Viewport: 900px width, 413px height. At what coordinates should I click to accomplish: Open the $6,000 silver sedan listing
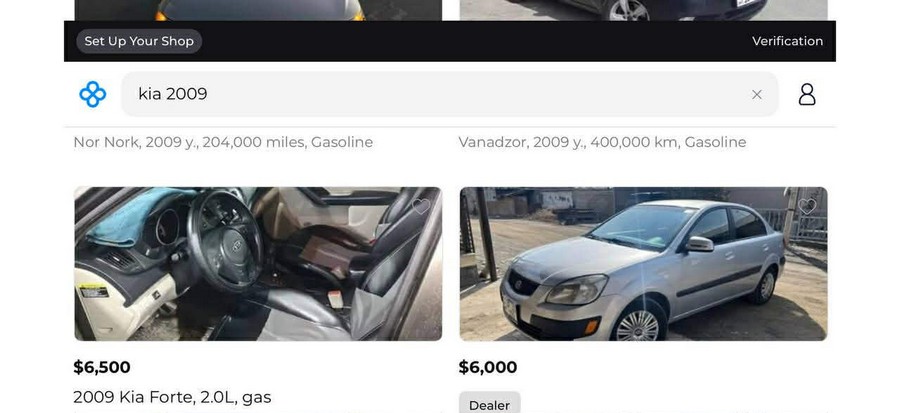point(643,265)
